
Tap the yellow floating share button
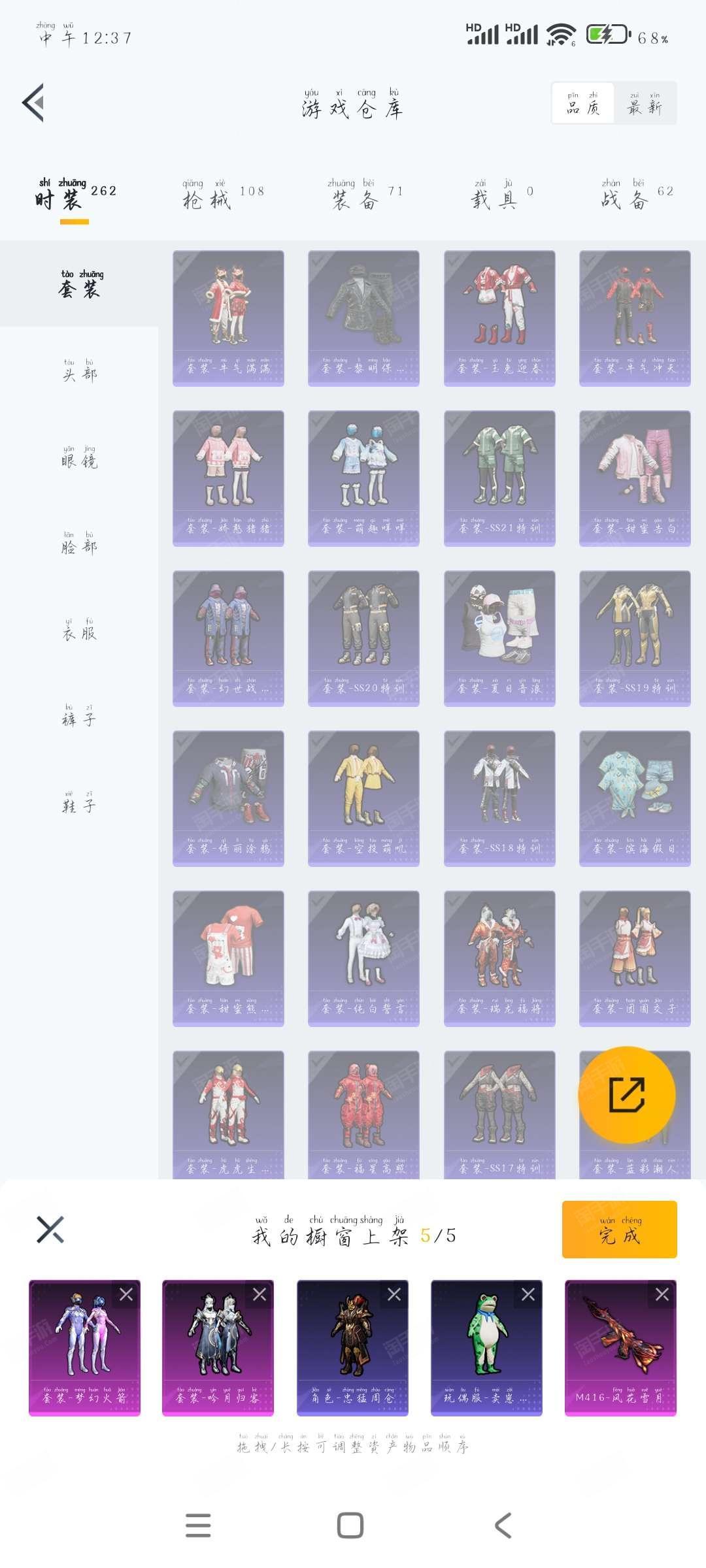tap(627, 1094)
